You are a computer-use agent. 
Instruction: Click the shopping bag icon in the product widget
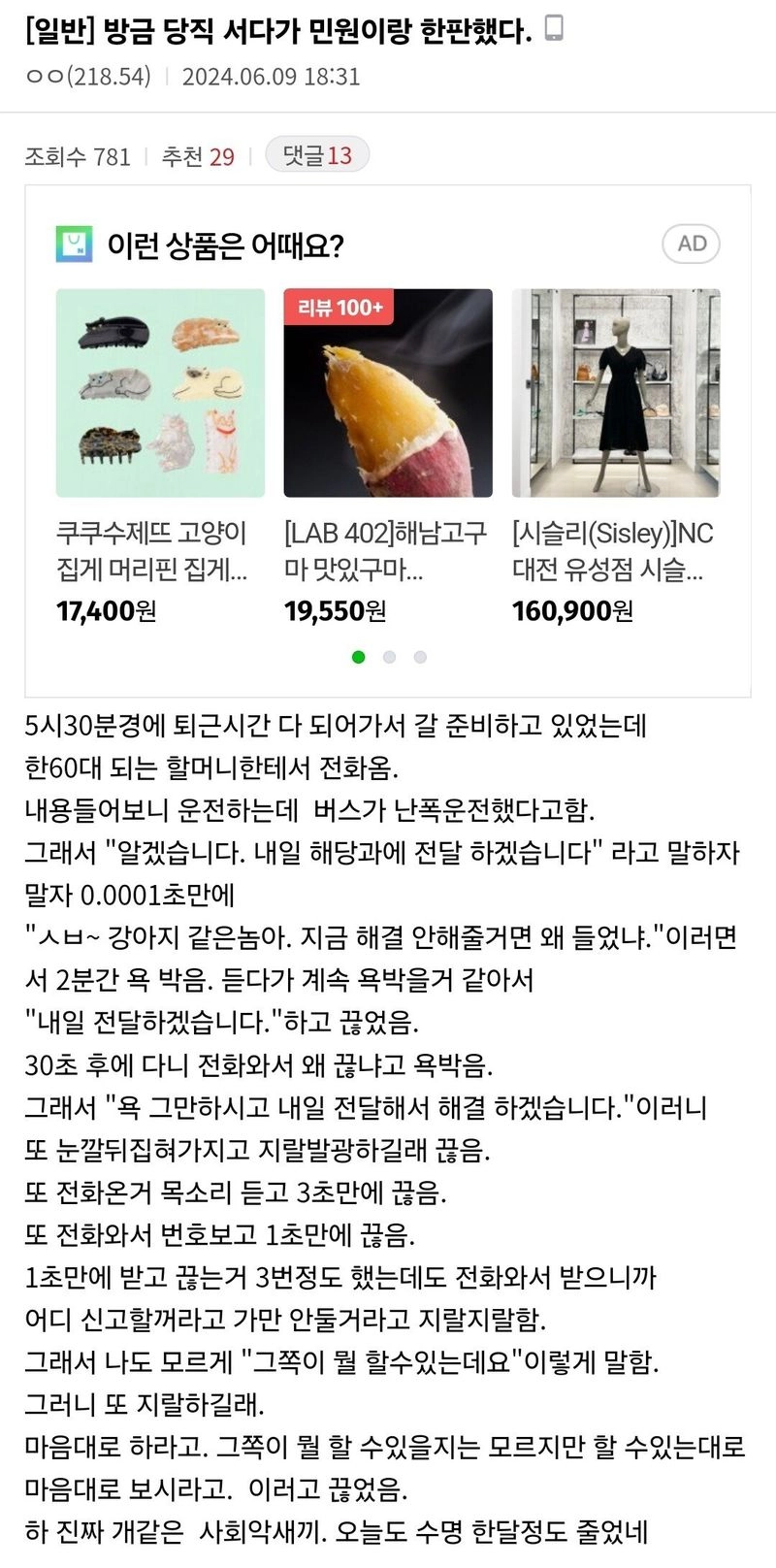pyautogui.click(x=74, y=244)
